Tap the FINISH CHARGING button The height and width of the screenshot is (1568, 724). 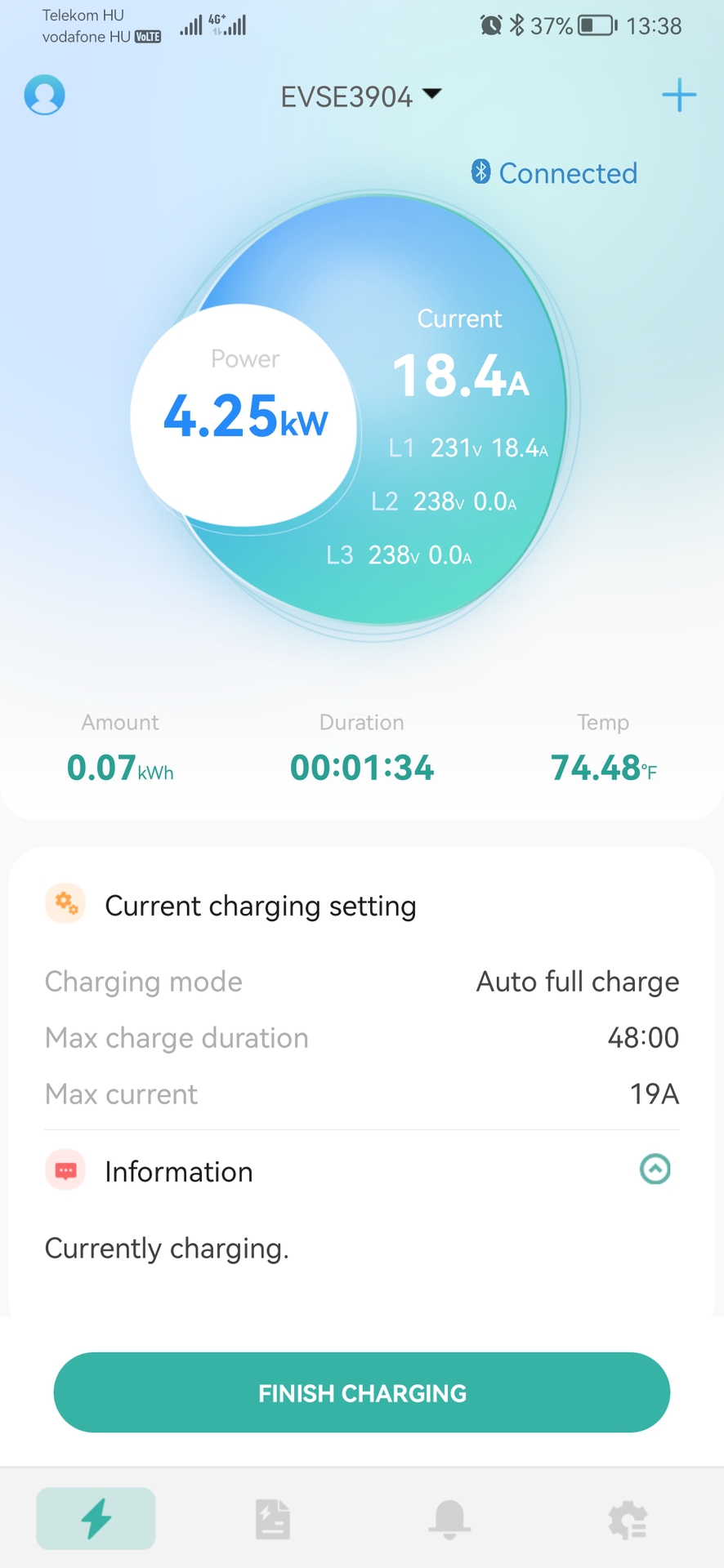(x=362, y=1392)
